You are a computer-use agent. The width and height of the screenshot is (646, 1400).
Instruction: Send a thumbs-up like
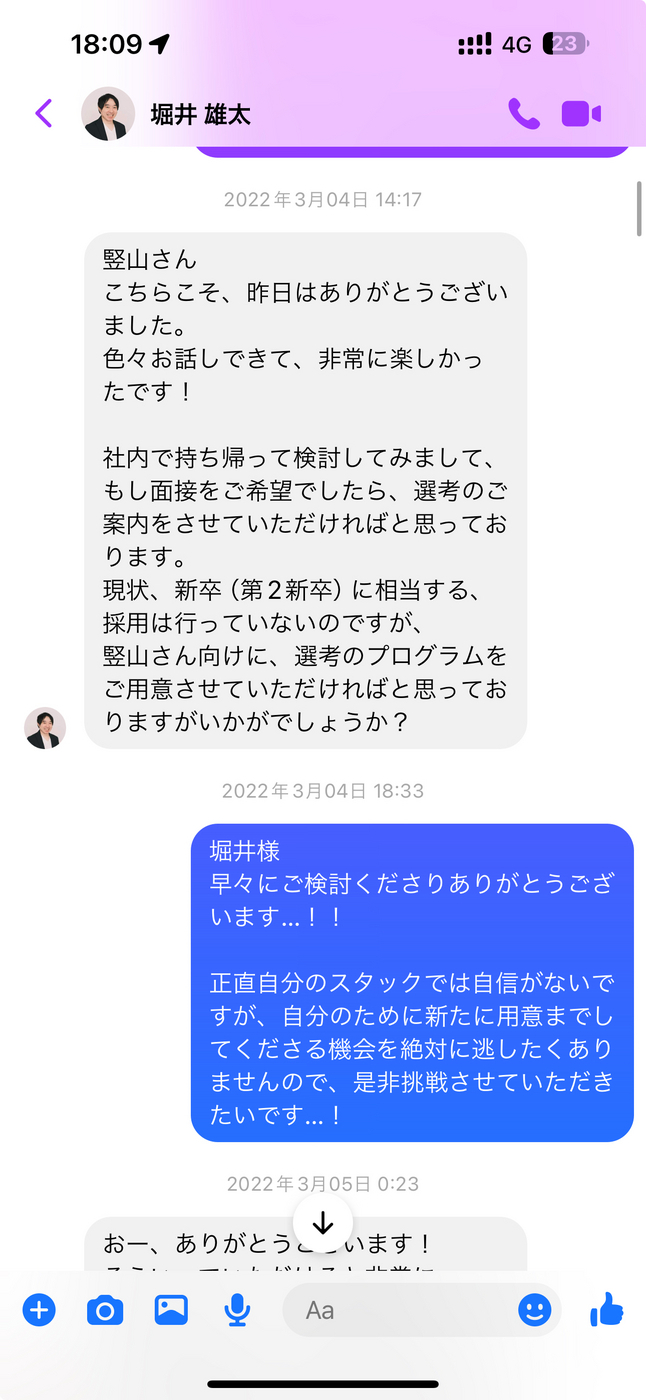(607, 1309)
